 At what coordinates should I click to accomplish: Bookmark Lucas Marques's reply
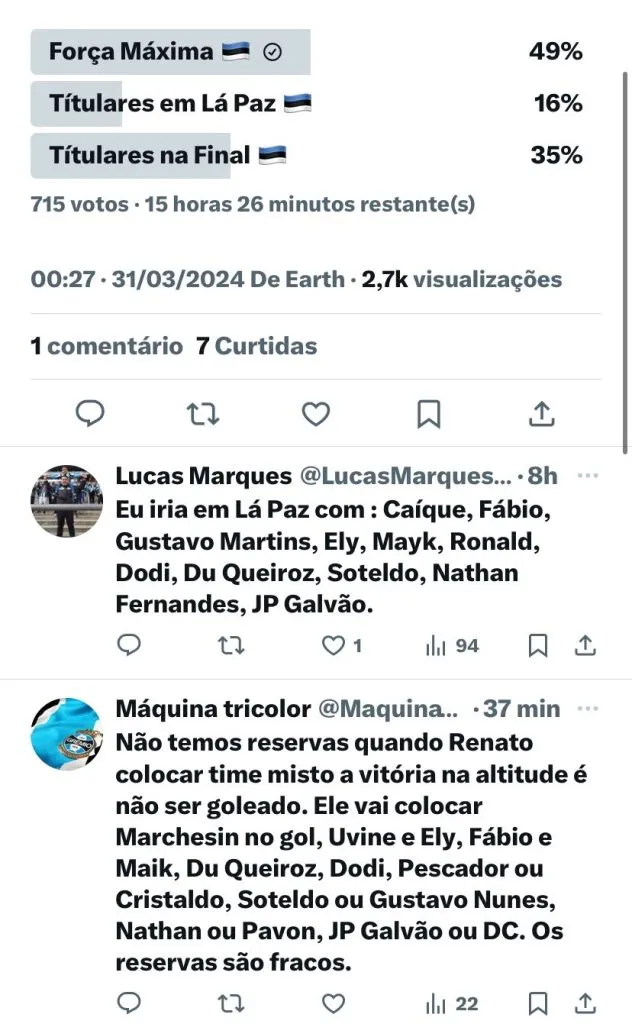click(x=538, y=646)
